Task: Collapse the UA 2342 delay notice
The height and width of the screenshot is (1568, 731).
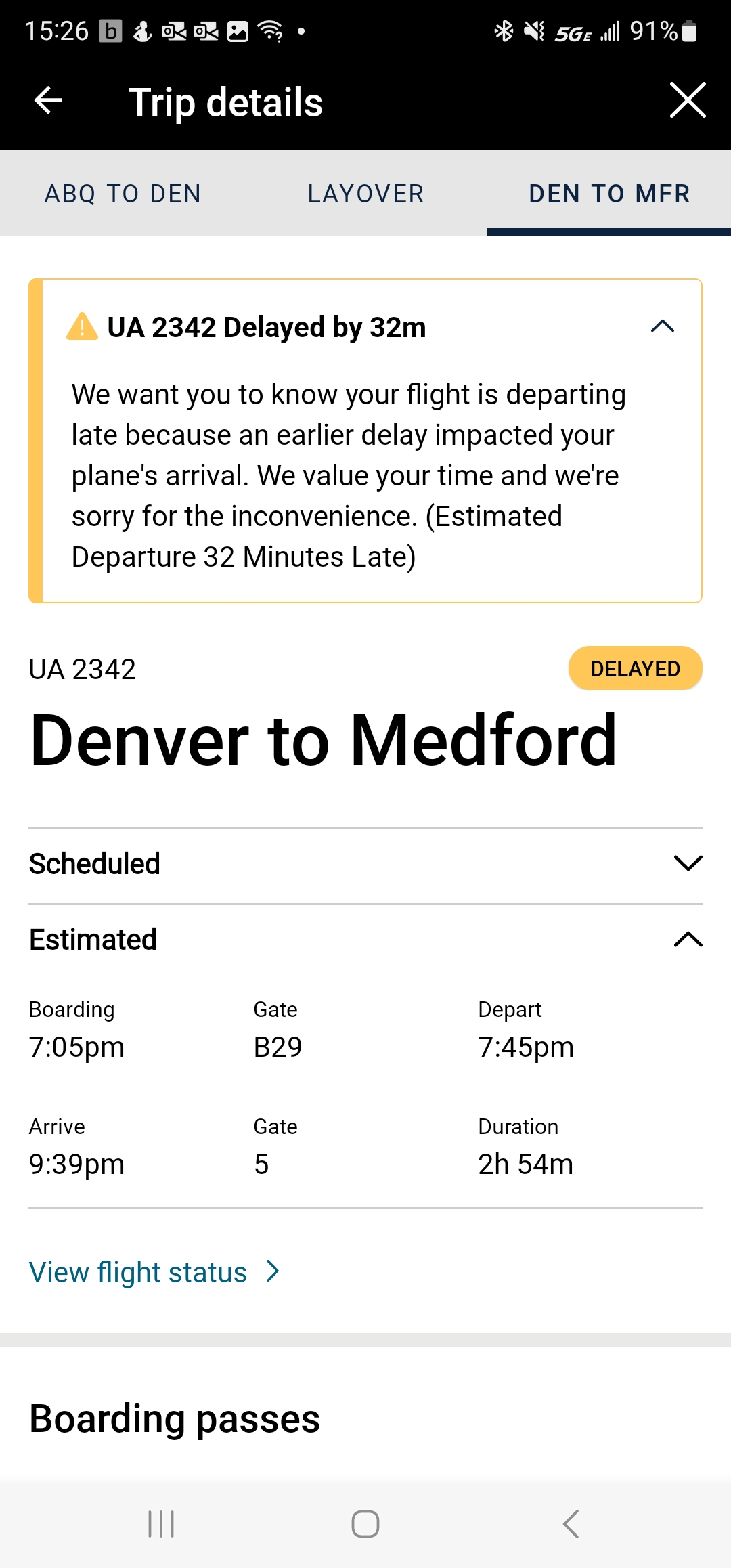Action: (x=662, y=327)
